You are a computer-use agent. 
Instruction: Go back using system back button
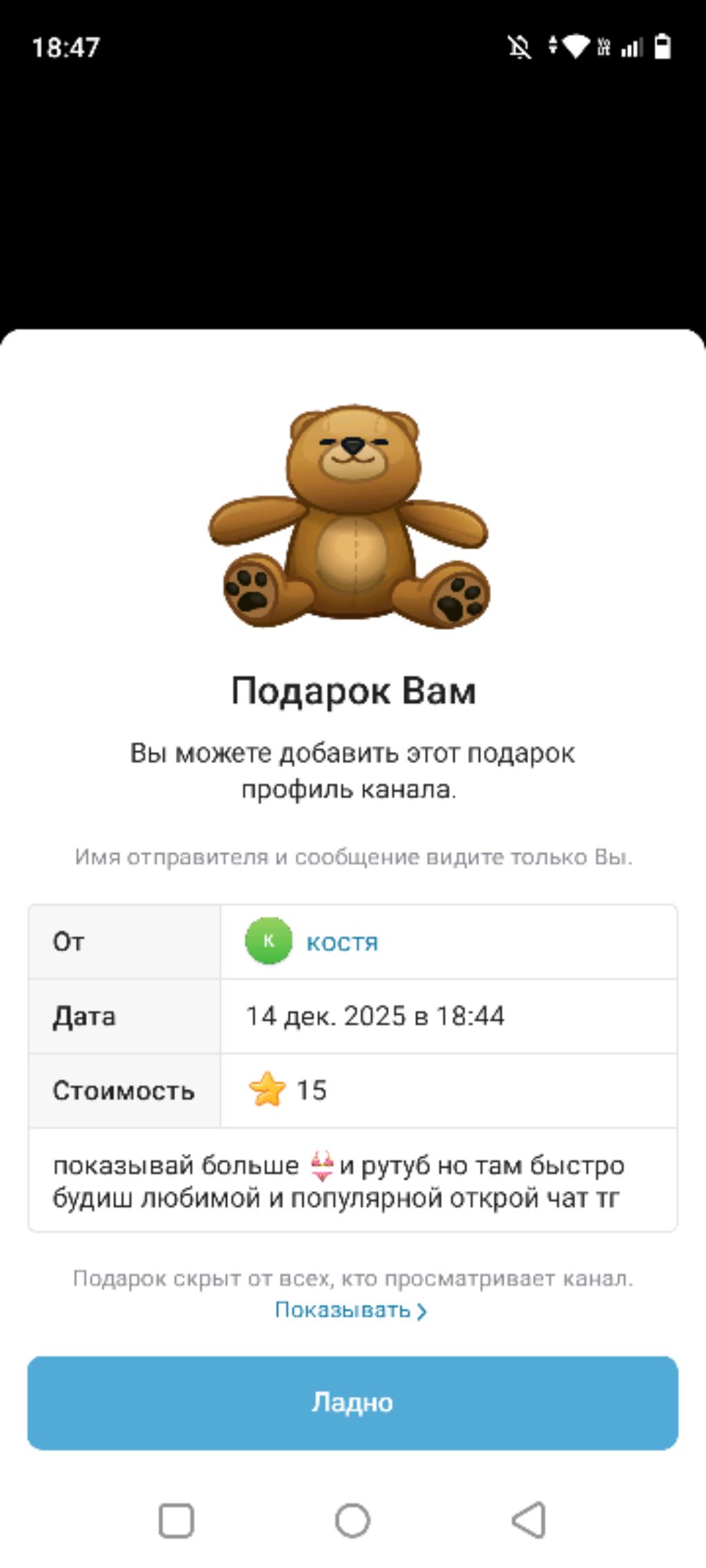(x=529, y=1520)
